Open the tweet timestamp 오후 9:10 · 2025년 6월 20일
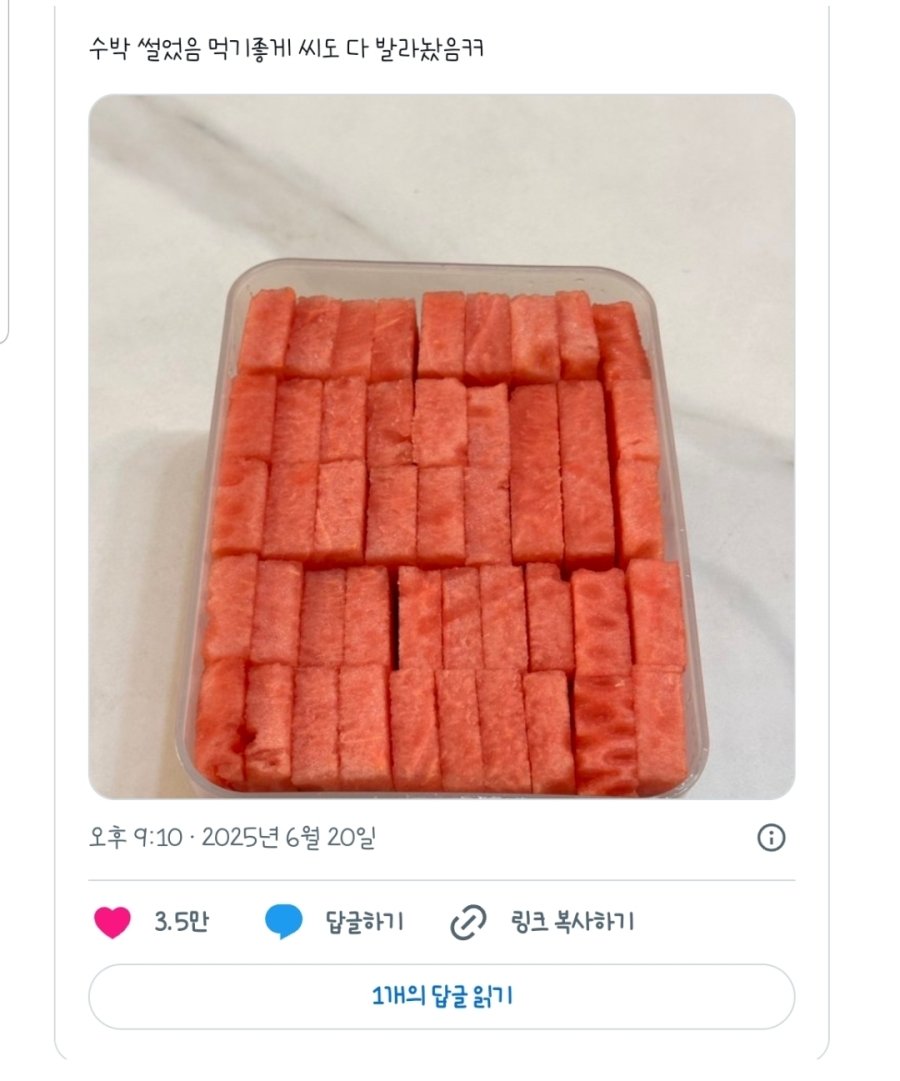Screen dimensions: 900x1081 (232, 837)
